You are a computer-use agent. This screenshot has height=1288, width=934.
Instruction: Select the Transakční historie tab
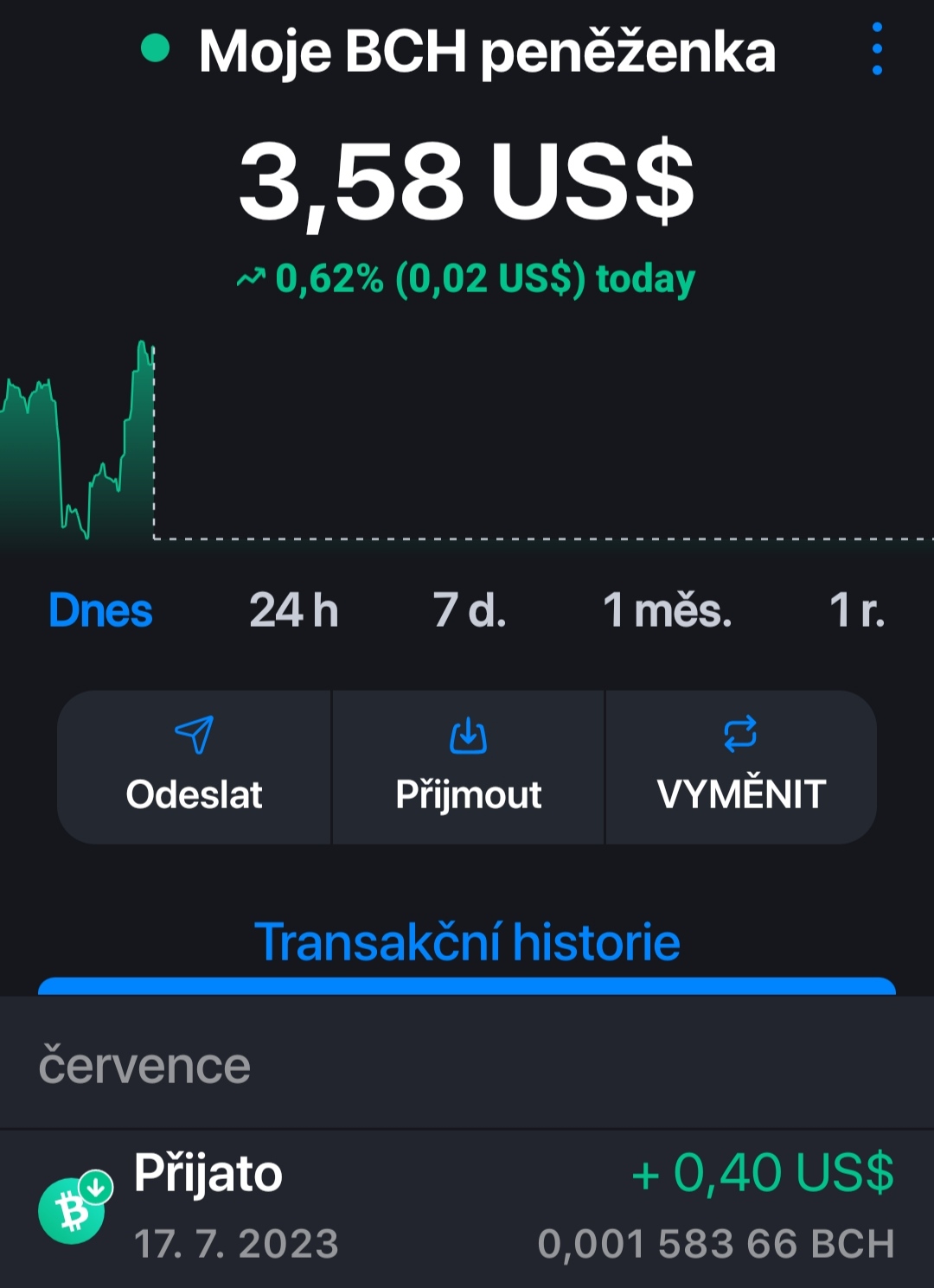(x=467, y=942)
